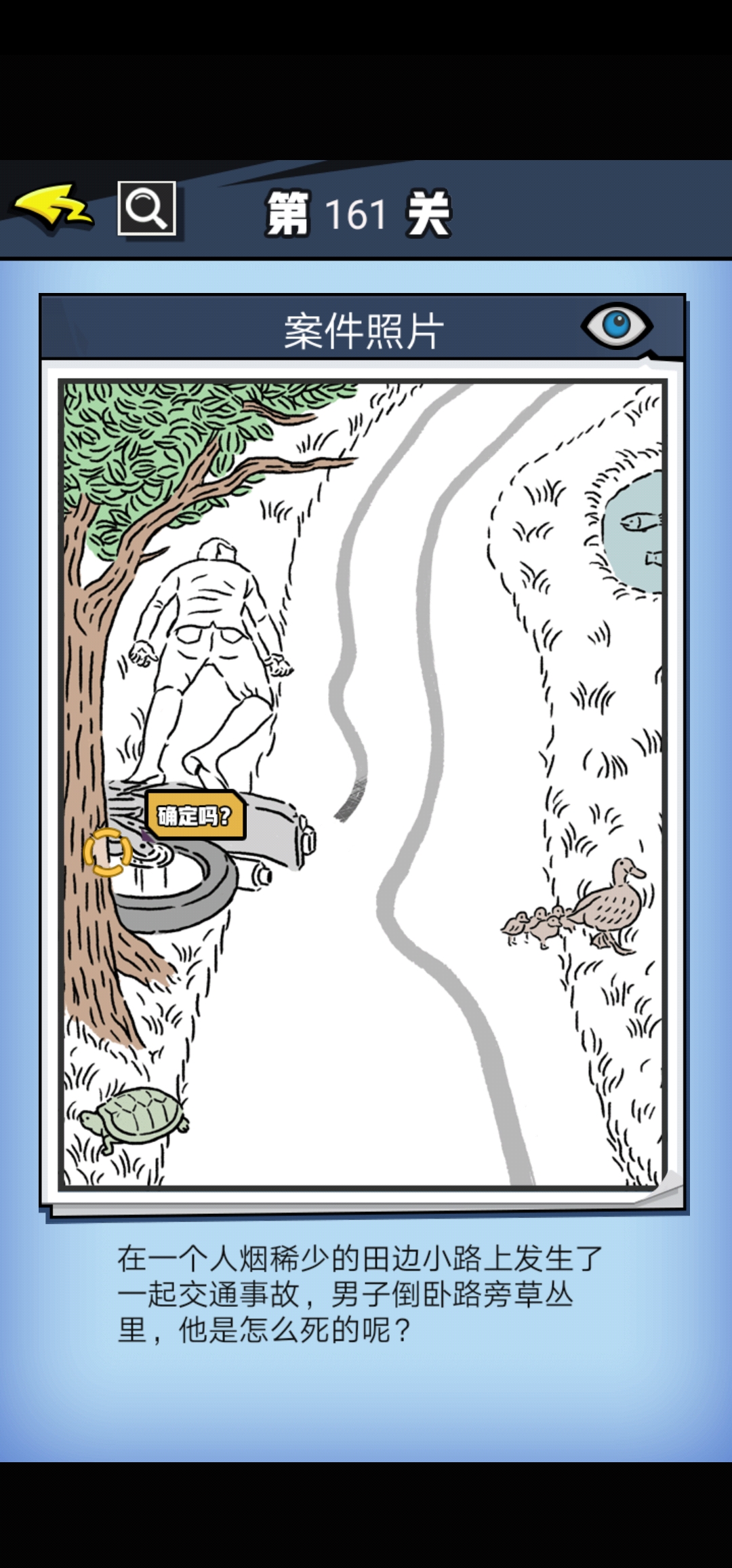Tap the yellow highlighted clue marker
The width and height of the screenshot is (732, 1568).
[107, 851]
